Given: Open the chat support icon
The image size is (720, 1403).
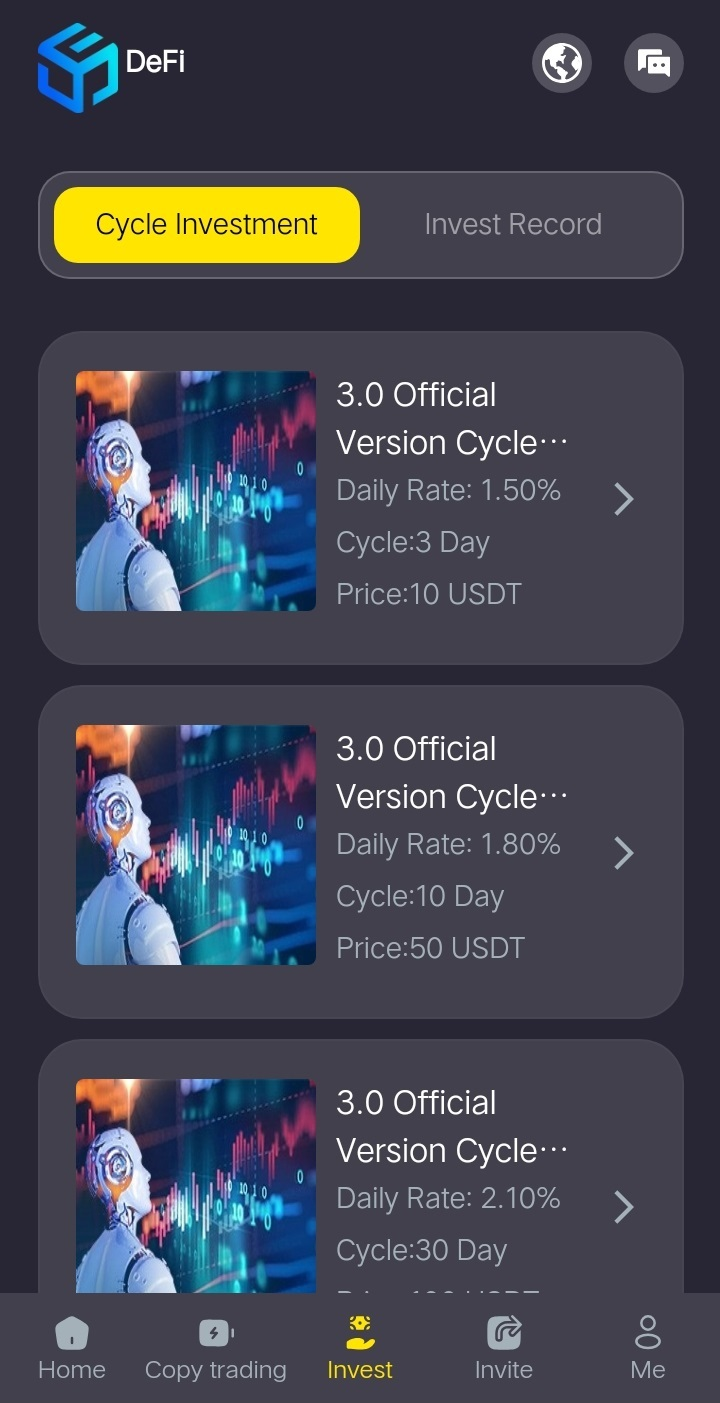Looking at the screenshot, I should pos(654,63).
